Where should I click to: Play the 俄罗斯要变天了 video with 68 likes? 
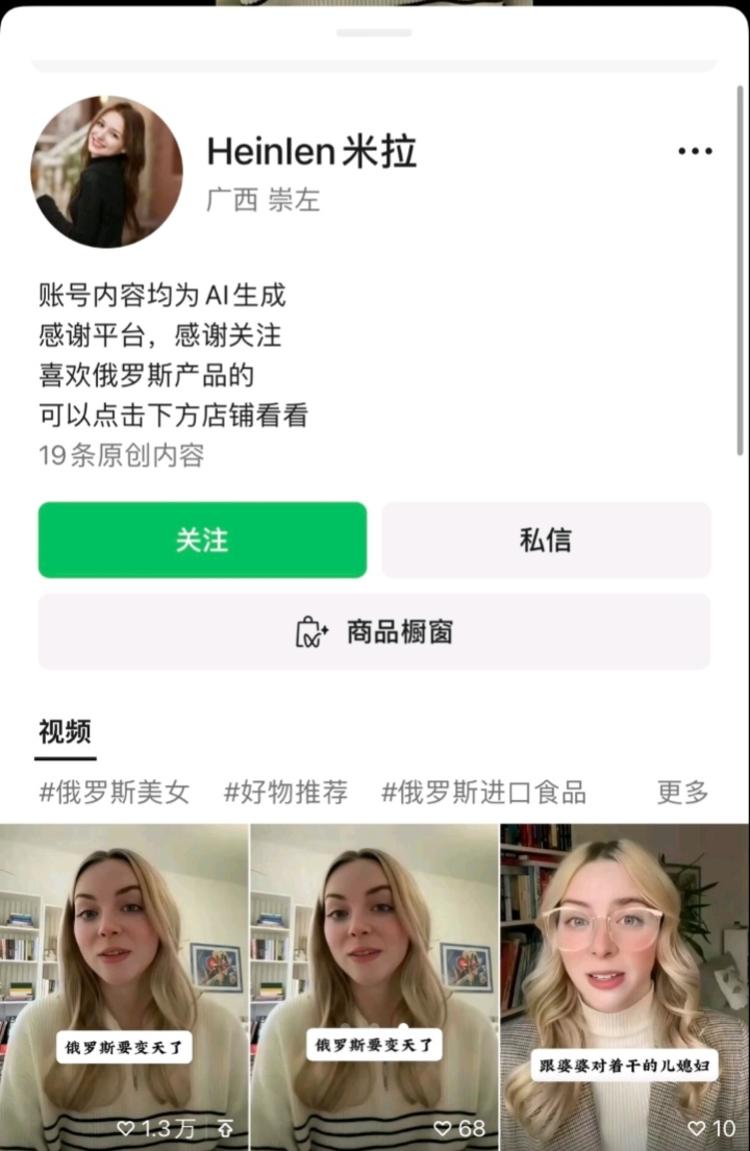[x=374, y=985]
